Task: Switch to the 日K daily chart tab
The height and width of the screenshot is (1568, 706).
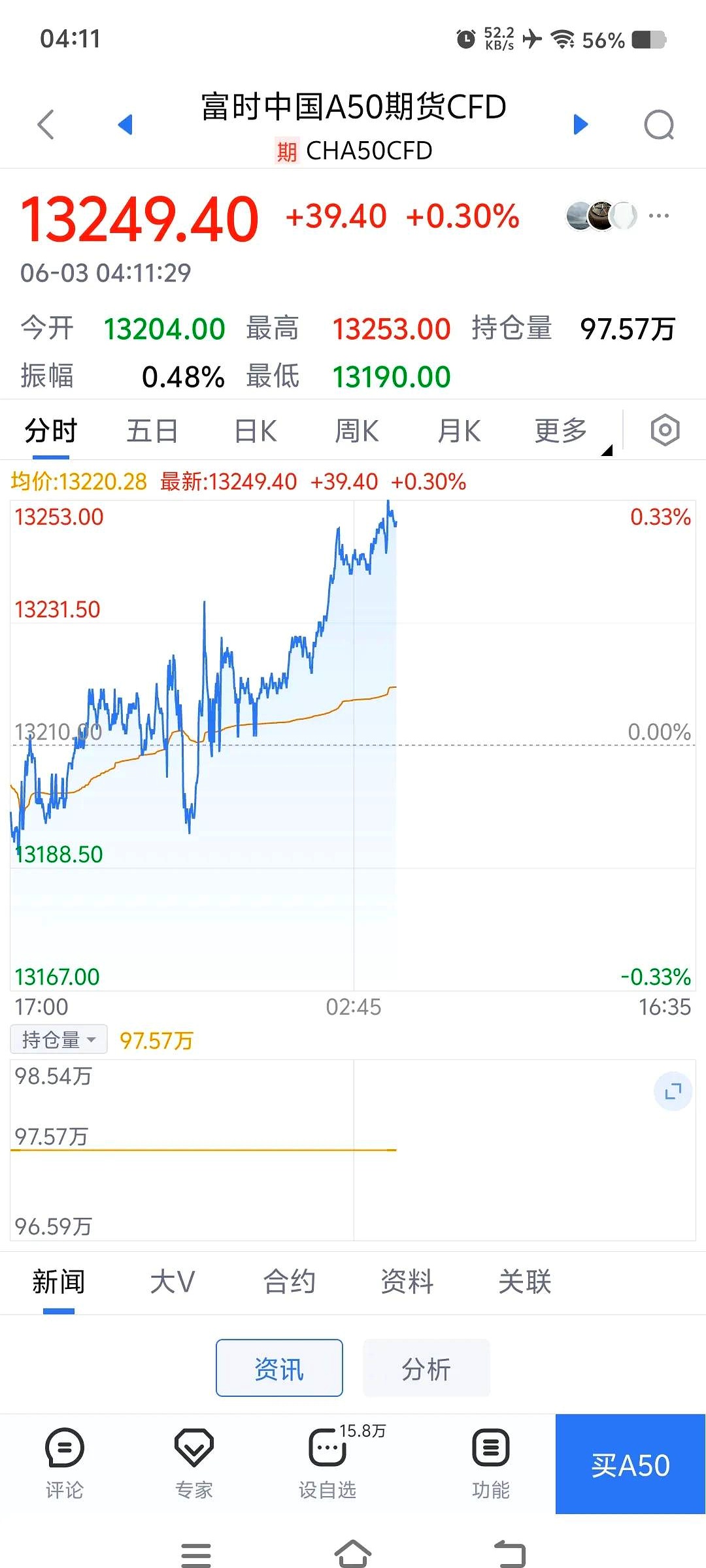Action: click(x=254, y=429)
